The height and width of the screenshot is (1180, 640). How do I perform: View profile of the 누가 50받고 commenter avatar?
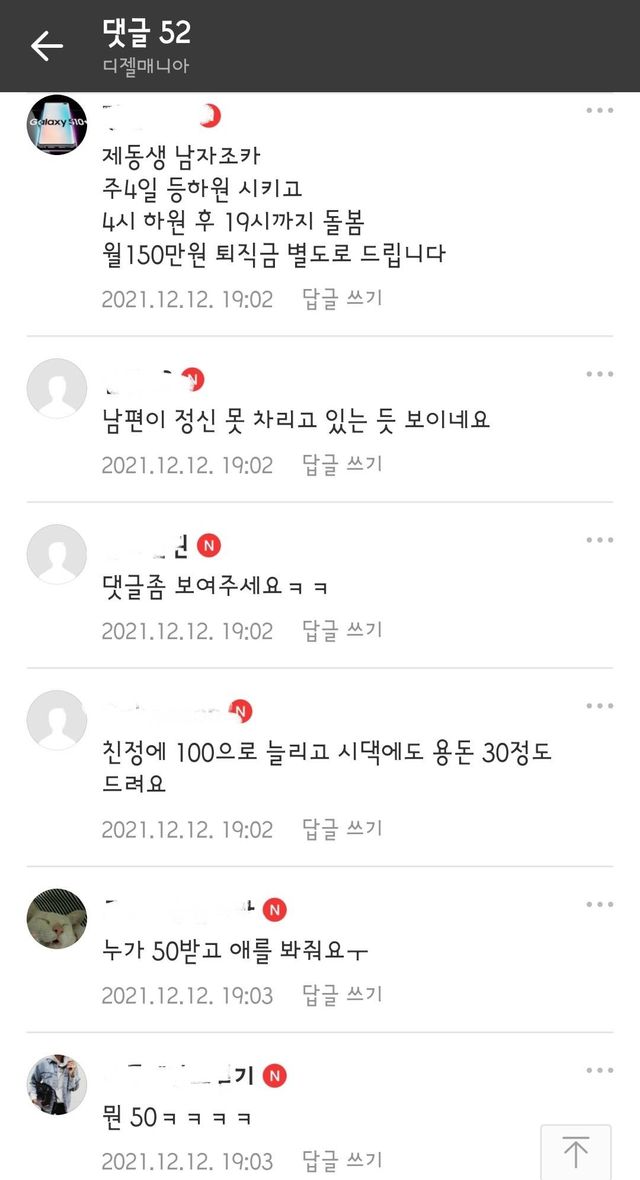56,919
